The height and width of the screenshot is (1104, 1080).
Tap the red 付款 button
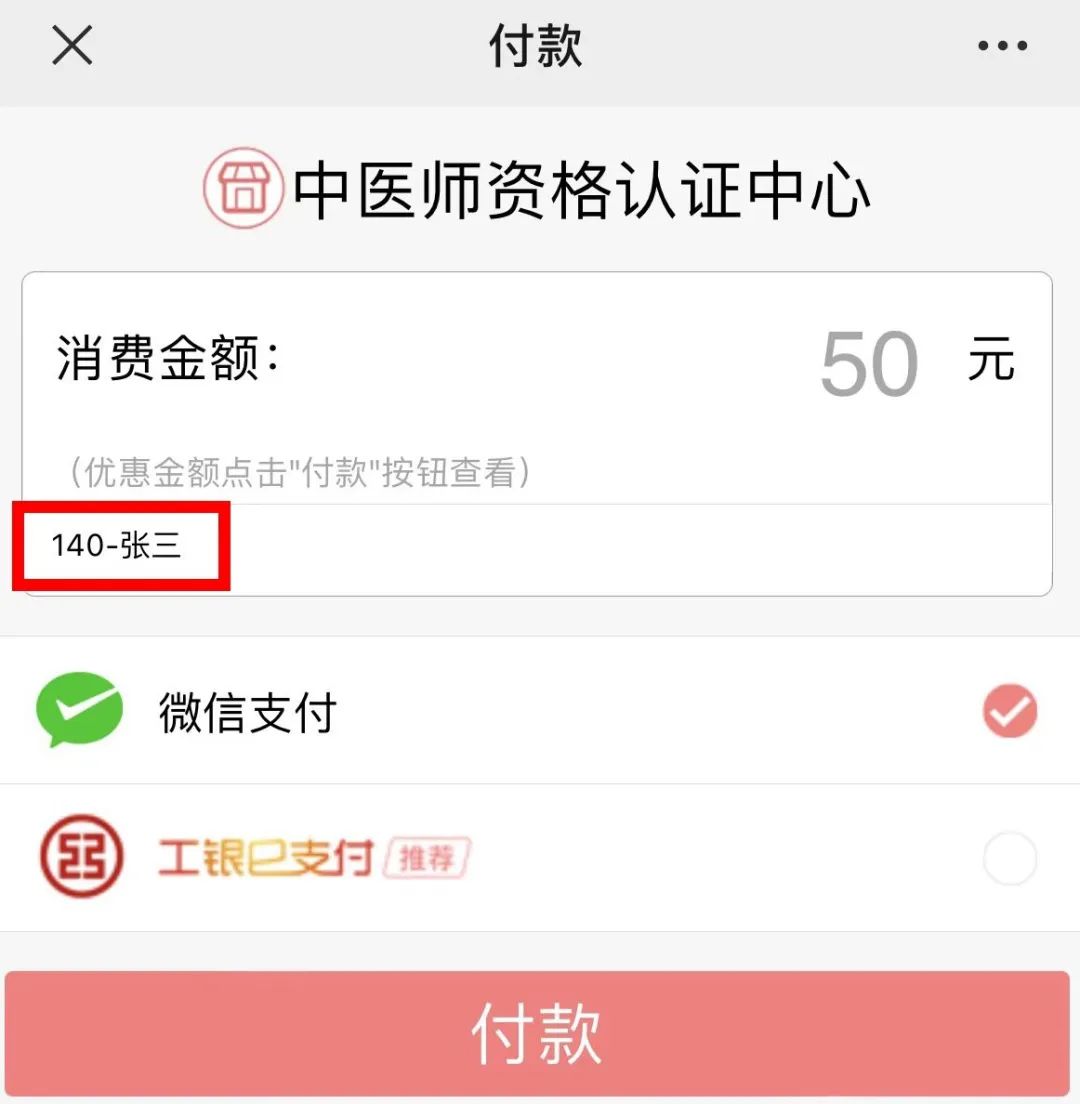538,1034
